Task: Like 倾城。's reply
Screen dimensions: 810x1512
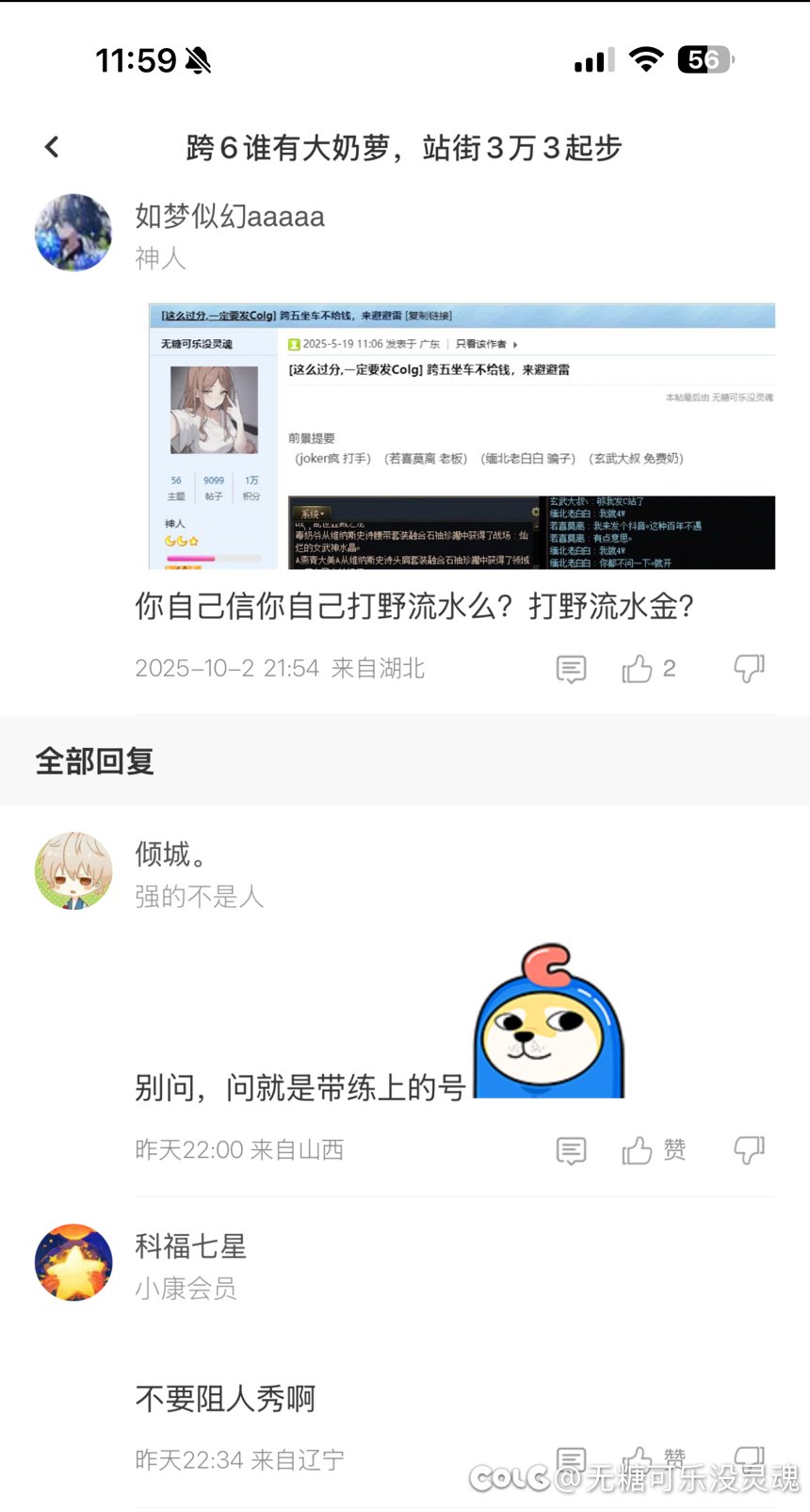Action: [x=638, y=1150]
